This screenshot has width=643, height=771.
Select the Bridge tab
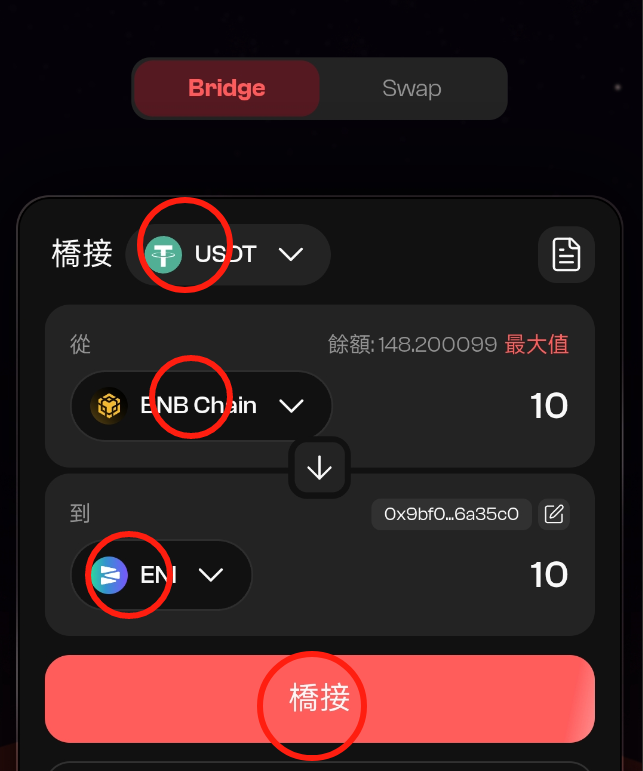coord(227,88)
